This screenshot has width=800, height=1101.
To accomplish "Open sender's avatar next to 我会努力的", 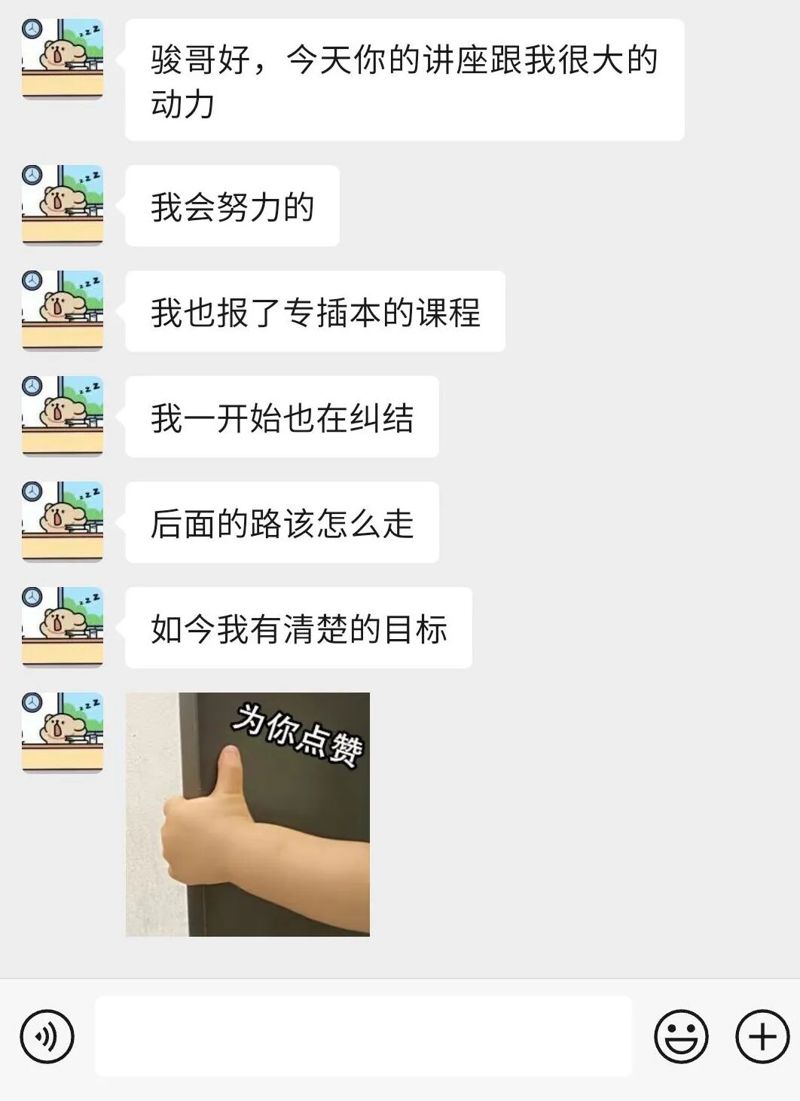I will coord(62,205).
